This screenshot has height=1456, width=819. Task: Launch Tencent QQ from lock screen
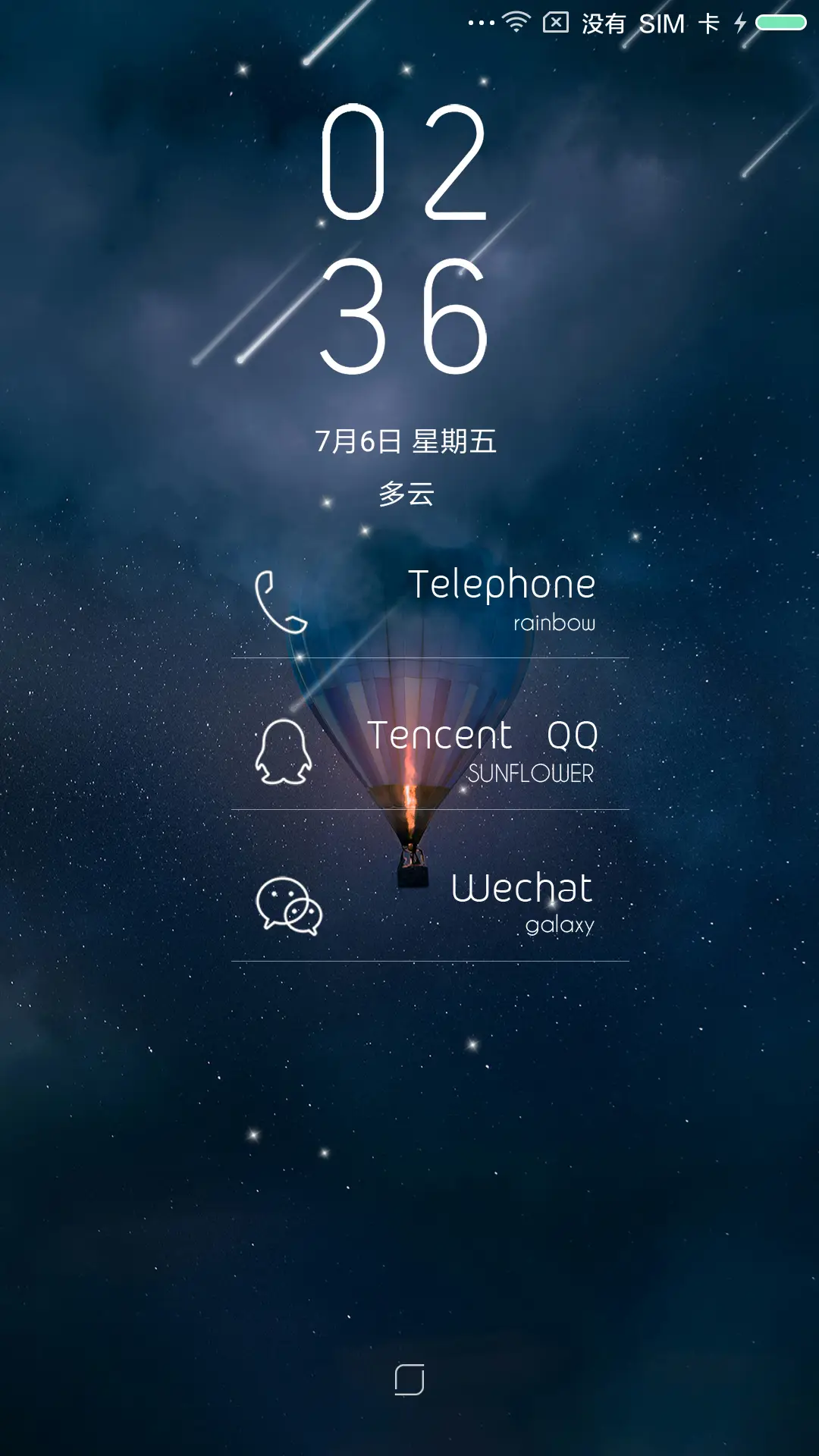click(429, 751)
